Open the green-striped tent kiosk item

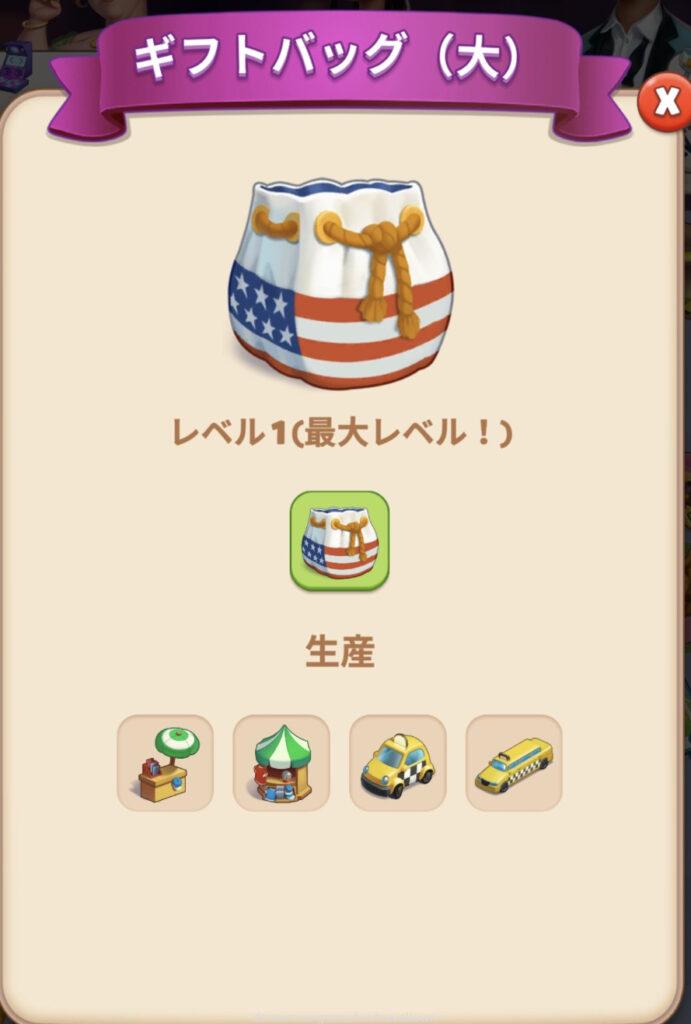click(282, 763)
